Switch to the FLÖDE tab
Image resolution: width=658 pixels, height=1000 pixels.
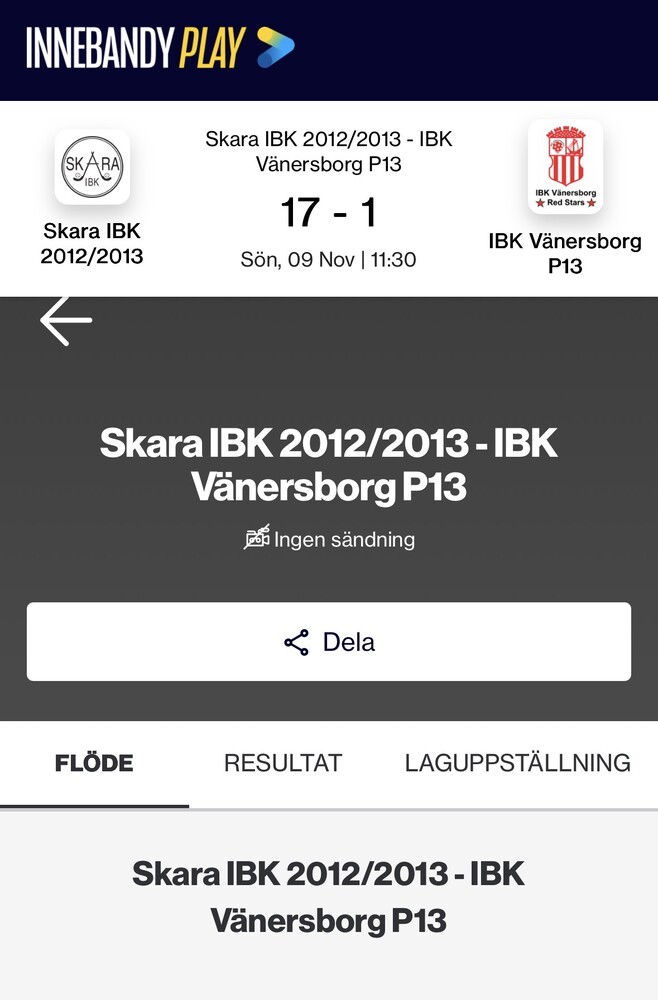[94, 763]
